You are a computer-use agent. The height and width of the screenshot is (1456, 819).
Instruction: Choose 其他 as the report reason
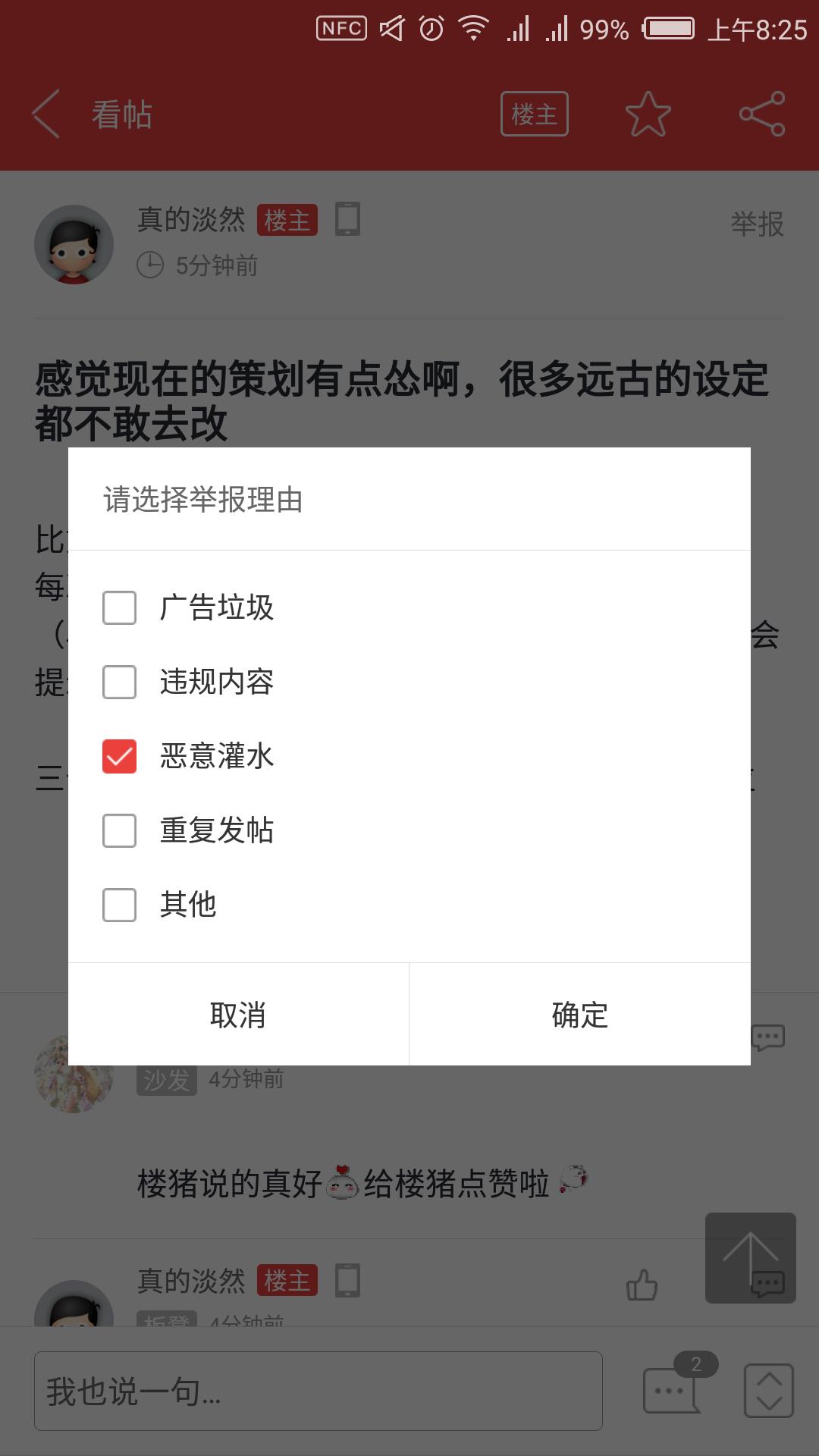[x=120, y=905]
